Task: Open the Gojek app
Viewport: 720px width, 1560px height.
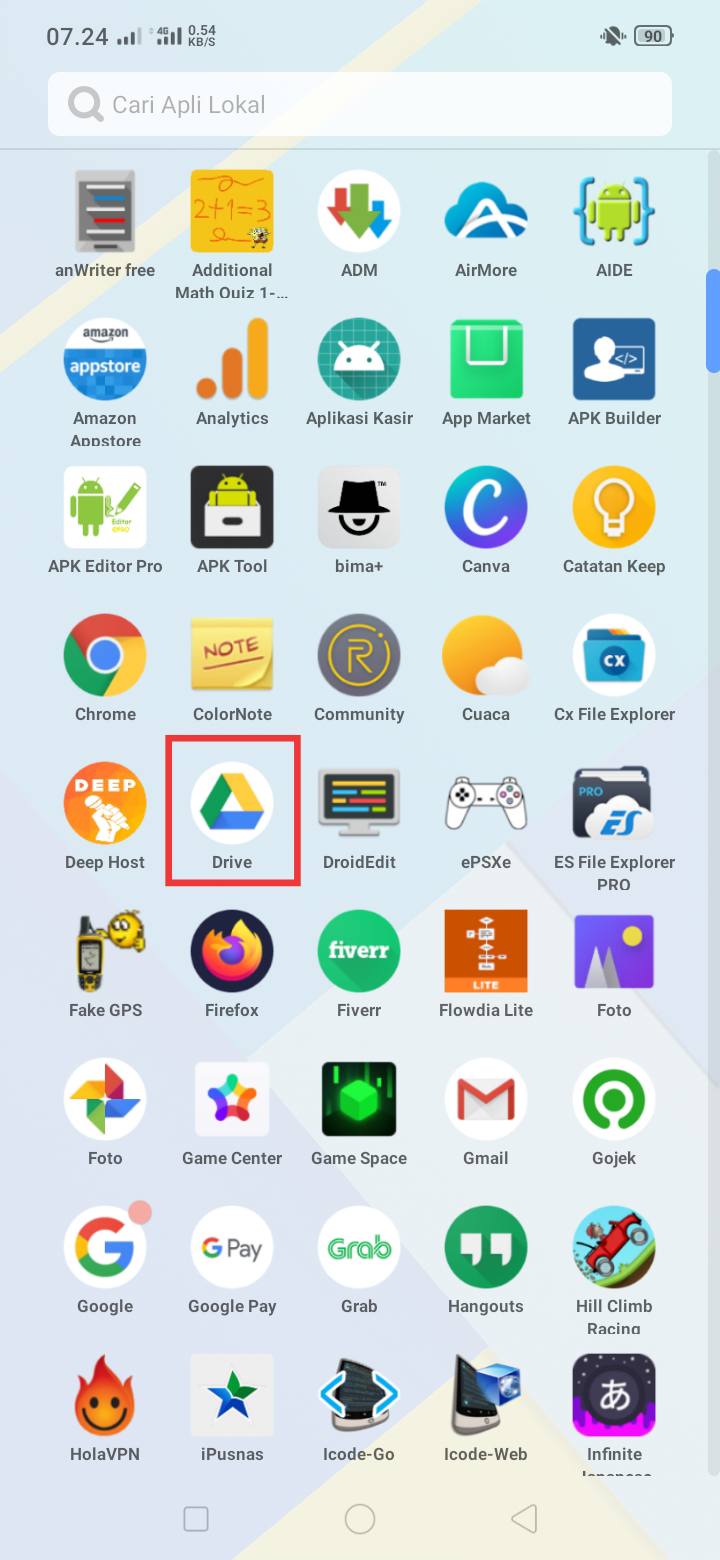Action: point(614,1099)
